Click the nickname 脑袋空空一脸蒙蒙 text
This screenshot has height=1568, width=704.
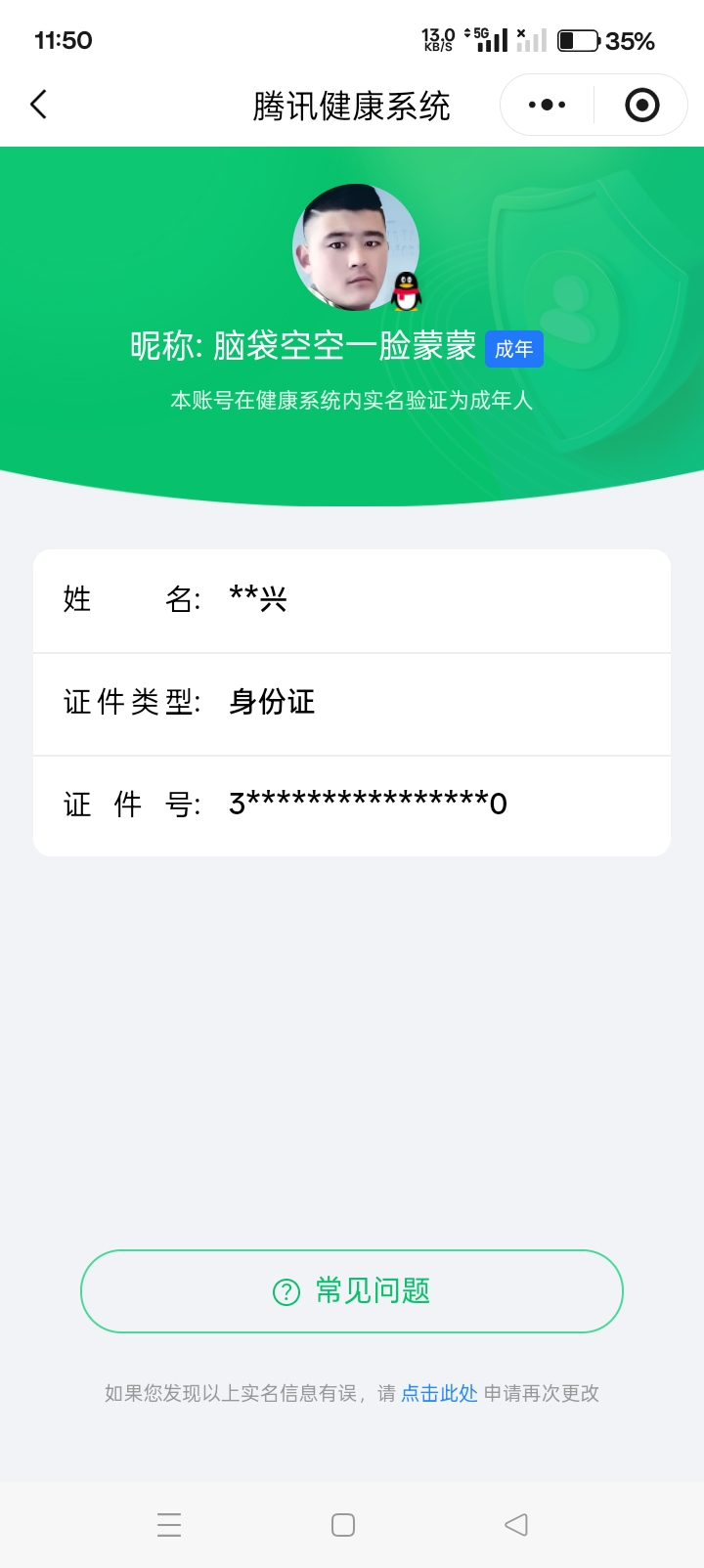[x=306, y=347]
